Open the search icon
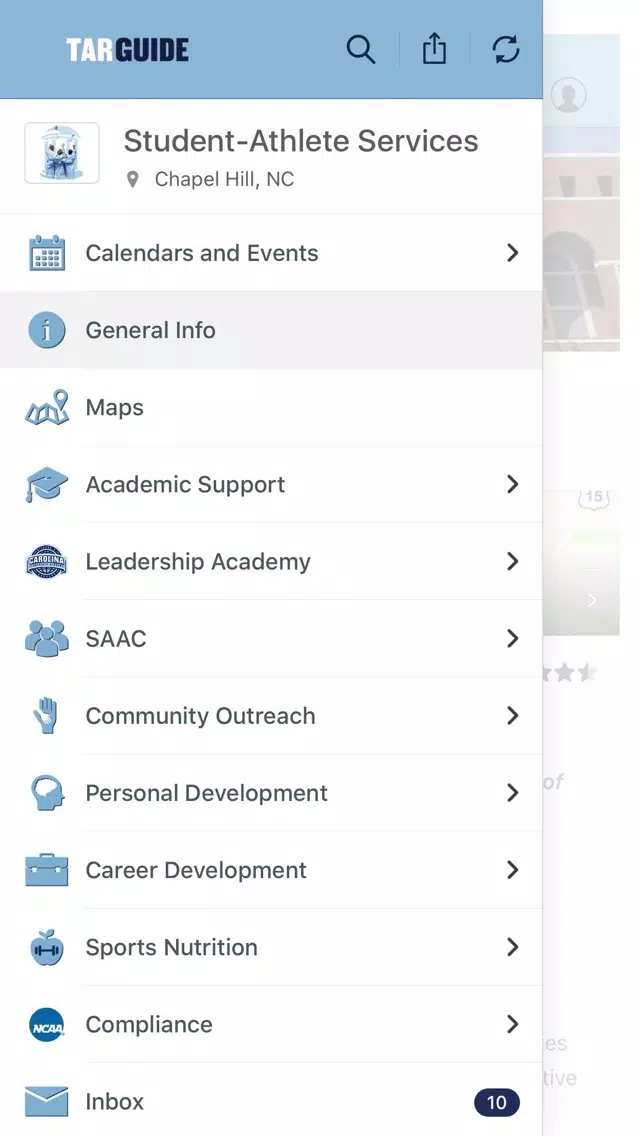The image size is (639, 1136). click(x=361, y=49)
